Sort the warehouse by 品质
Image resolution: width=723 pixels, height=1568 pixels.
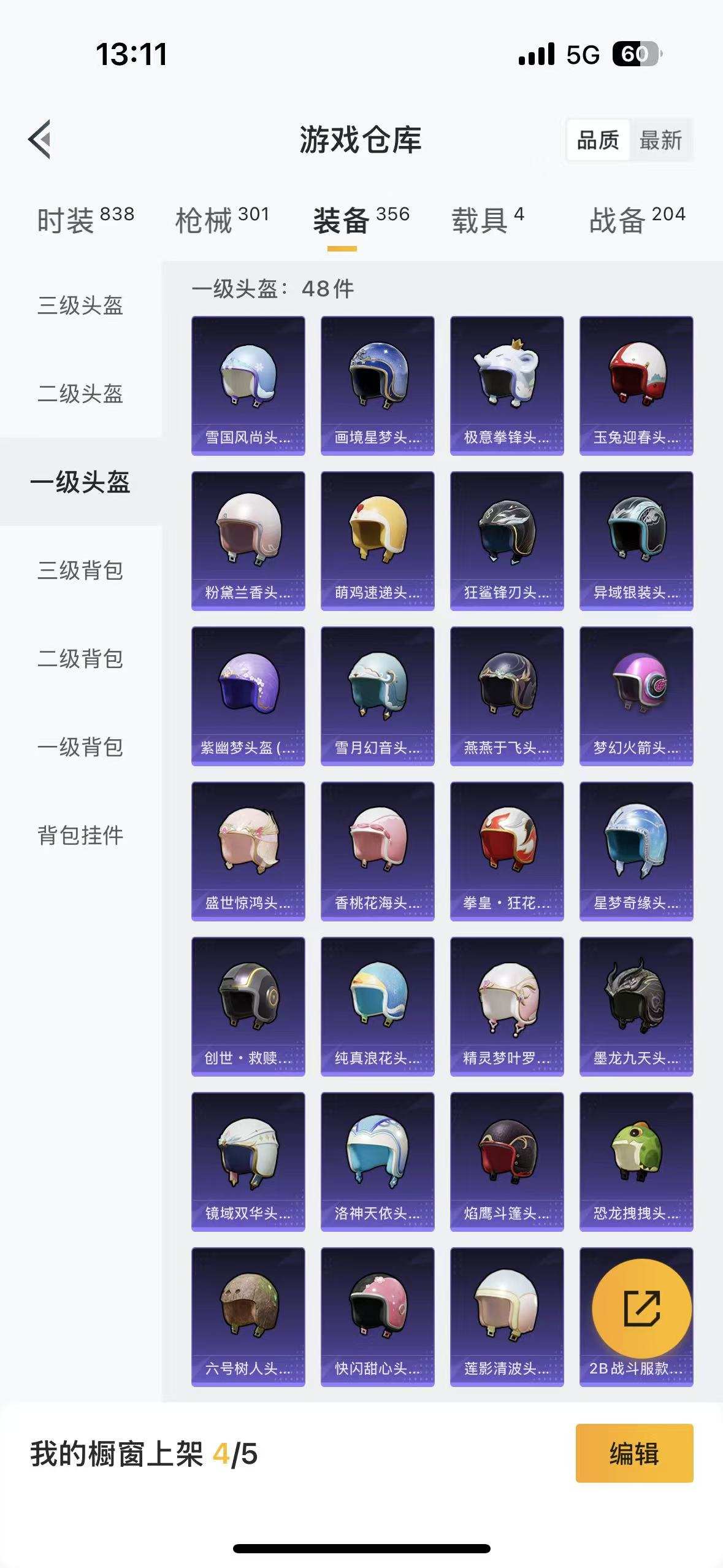tap(598, 140)
